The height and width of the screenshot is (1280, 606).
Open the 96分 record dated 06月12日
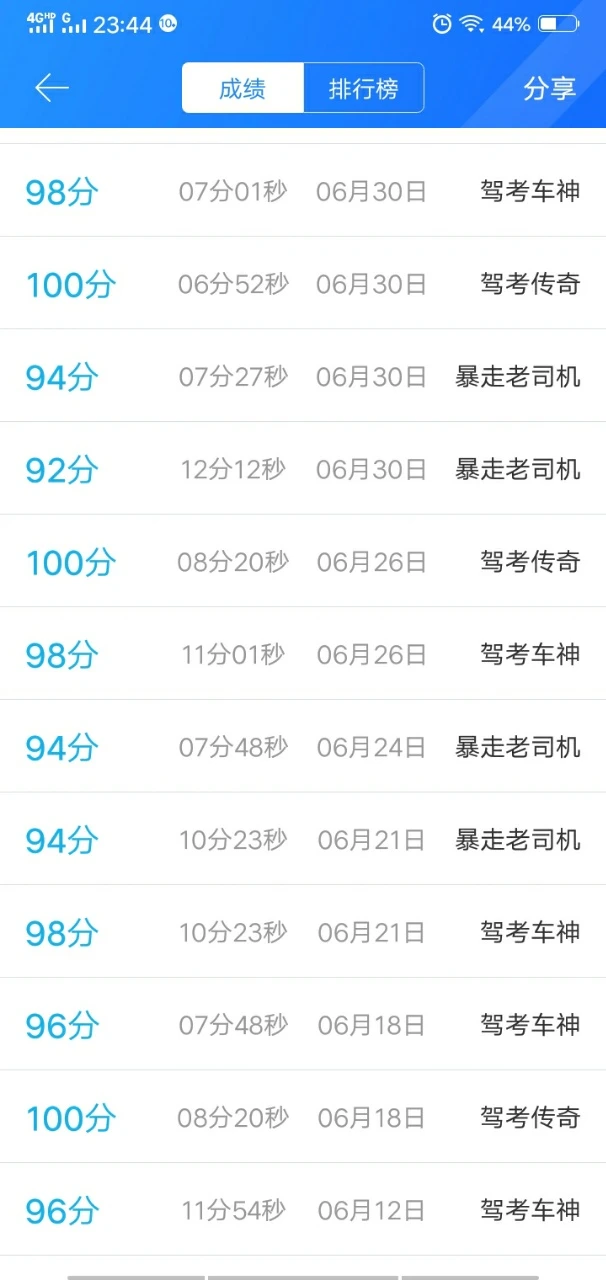pyautogui.click(x=303, y=1210)
